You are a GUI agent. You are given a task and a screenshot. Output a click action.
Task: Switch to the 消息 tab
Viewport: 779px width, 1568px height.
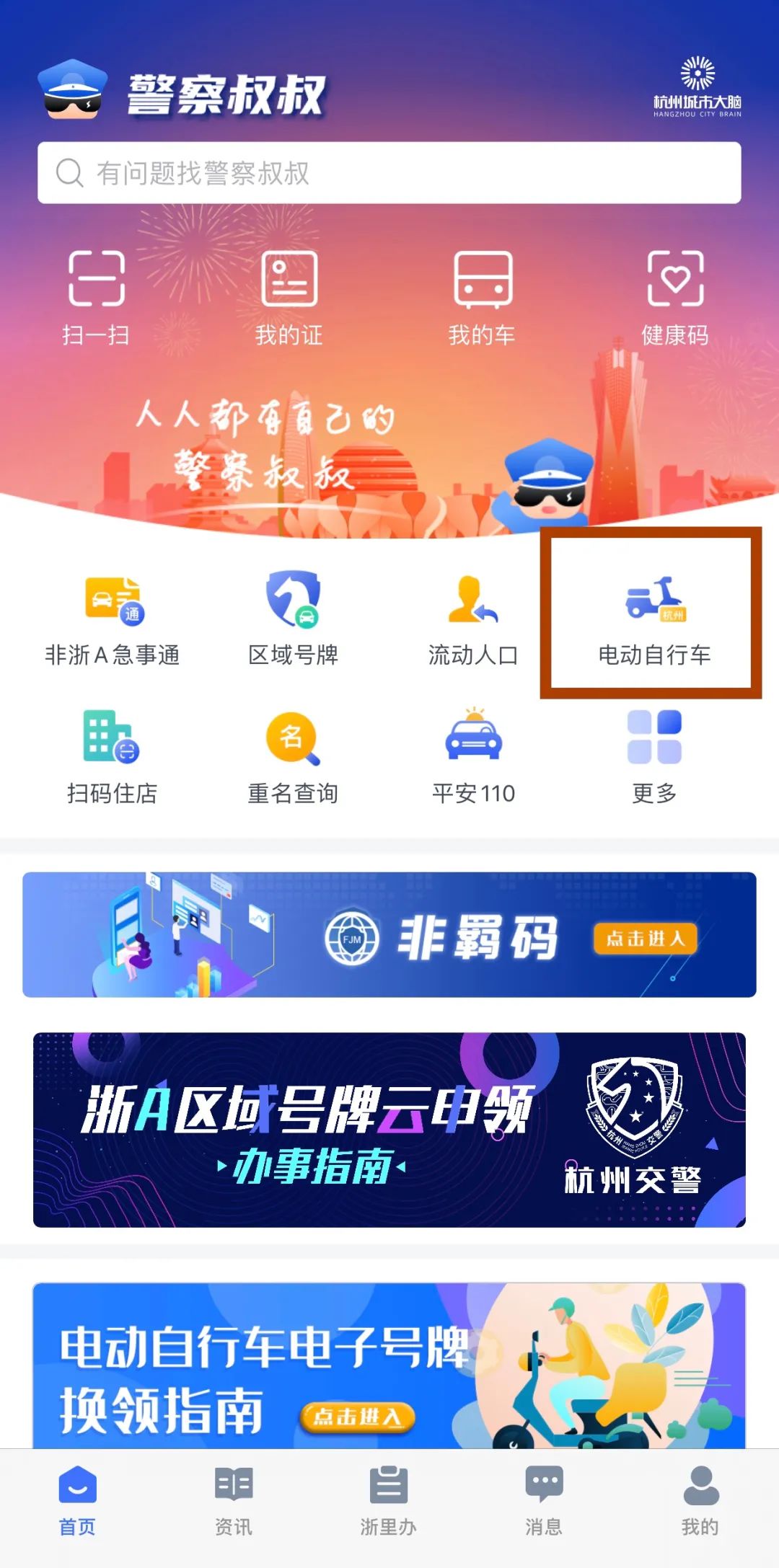point(544,1500)
